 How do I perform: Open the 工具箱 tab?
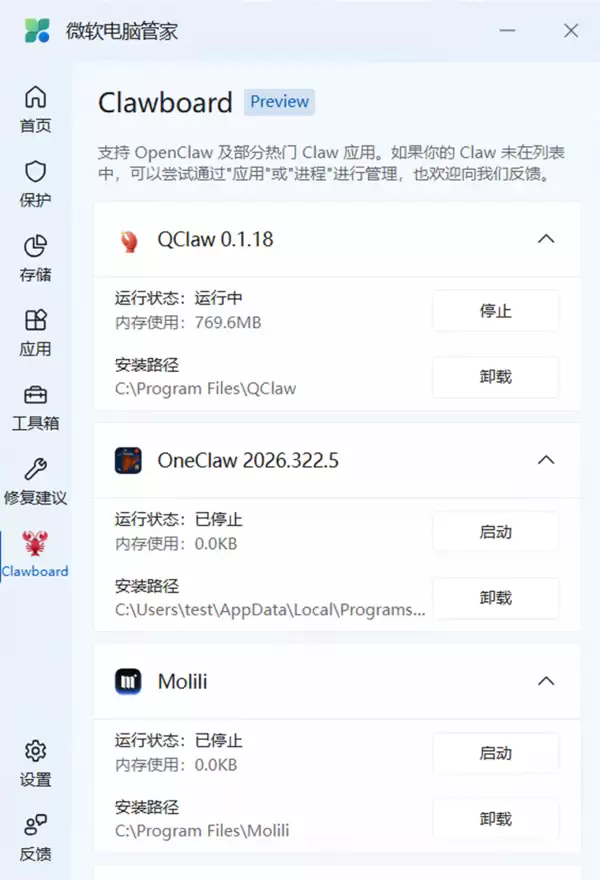point(35,407)
